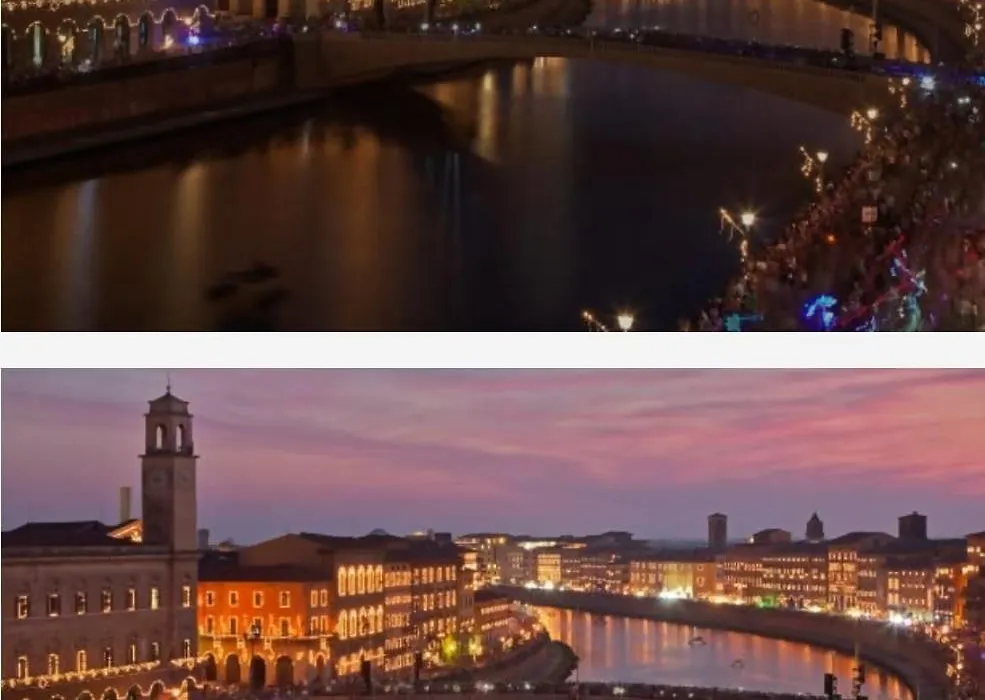Open the night river bridge photo
The width and height of the screenshot is (985, 700).
492,165
